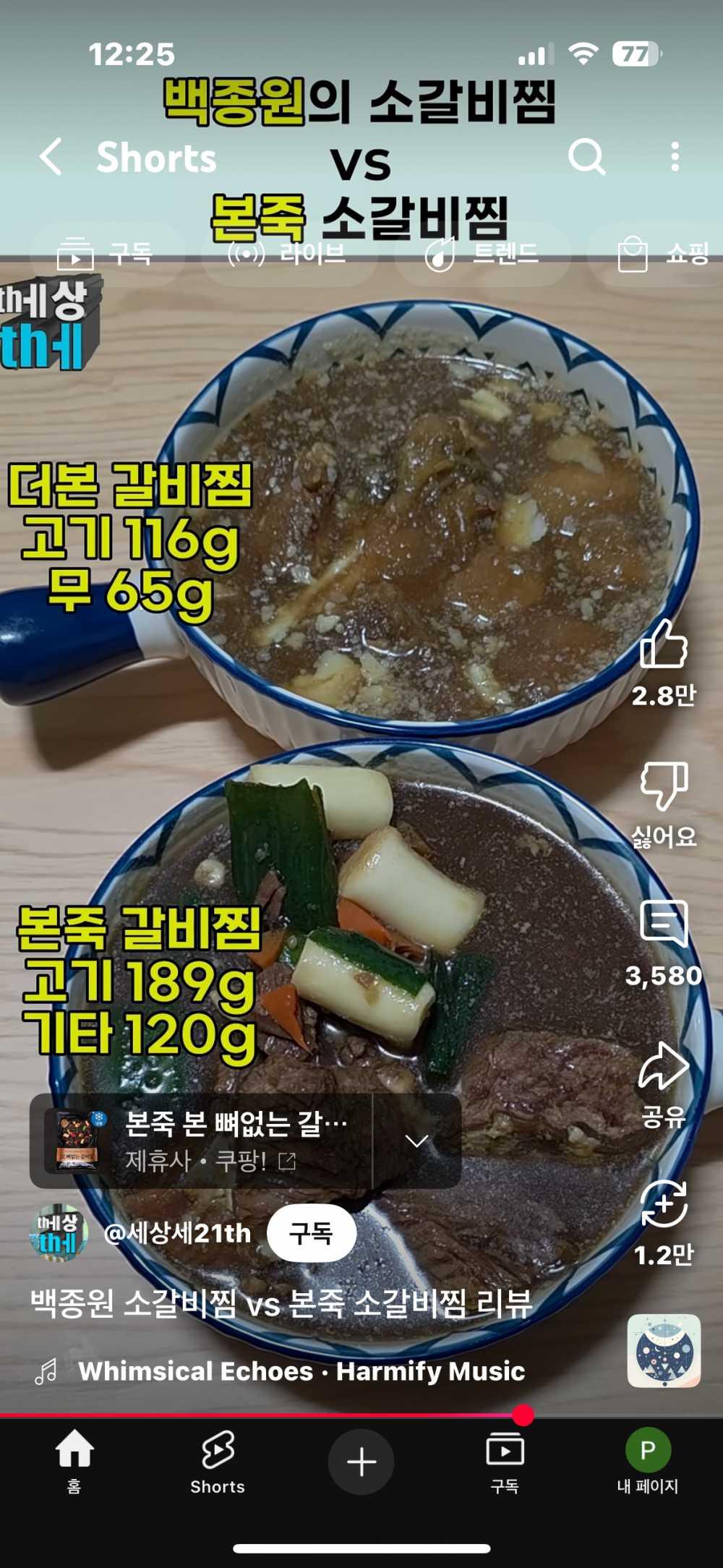Open the 본죽 product link card
This screenshot has width=723, height=1568.
point(202,1141)
